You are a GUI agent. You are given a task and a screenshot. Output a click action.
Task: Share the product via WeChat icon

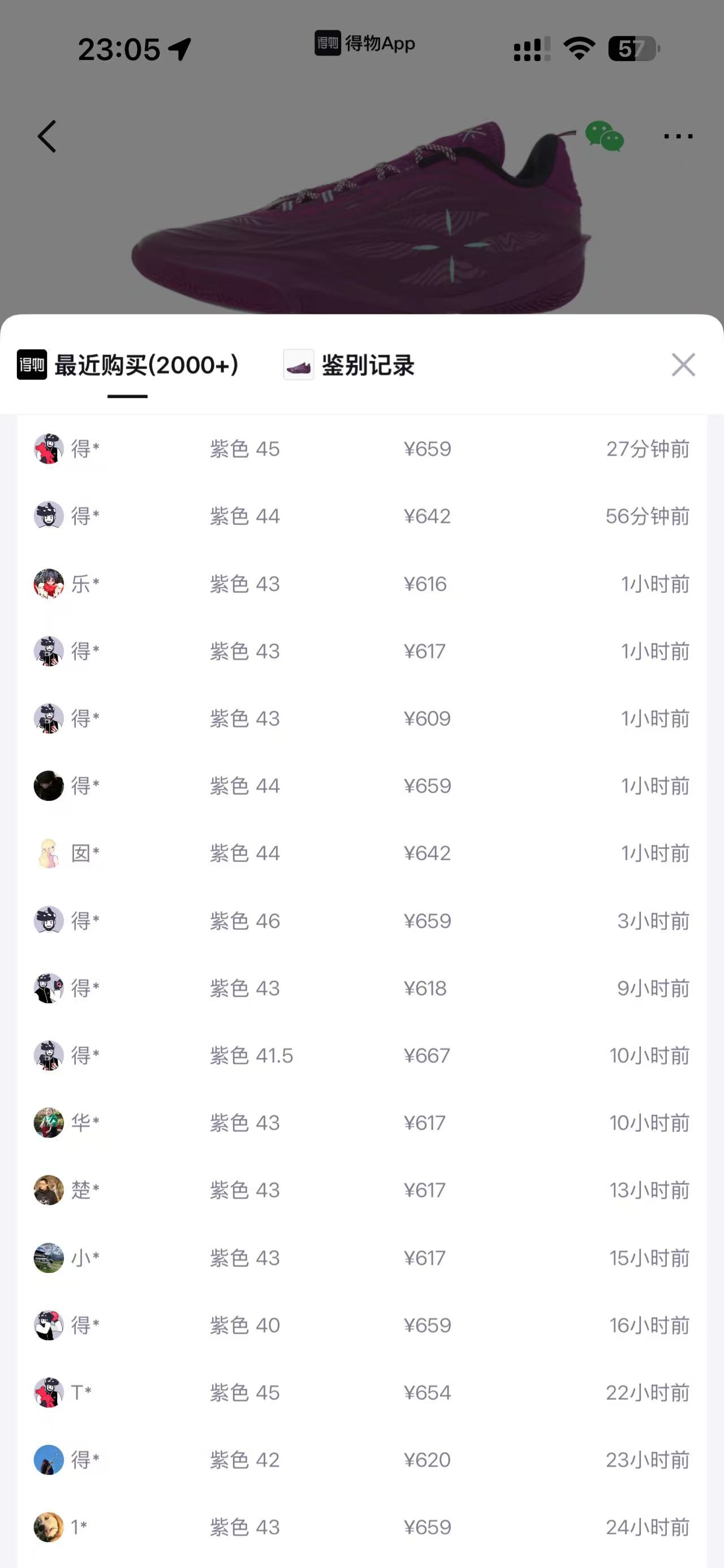[604, 136]
